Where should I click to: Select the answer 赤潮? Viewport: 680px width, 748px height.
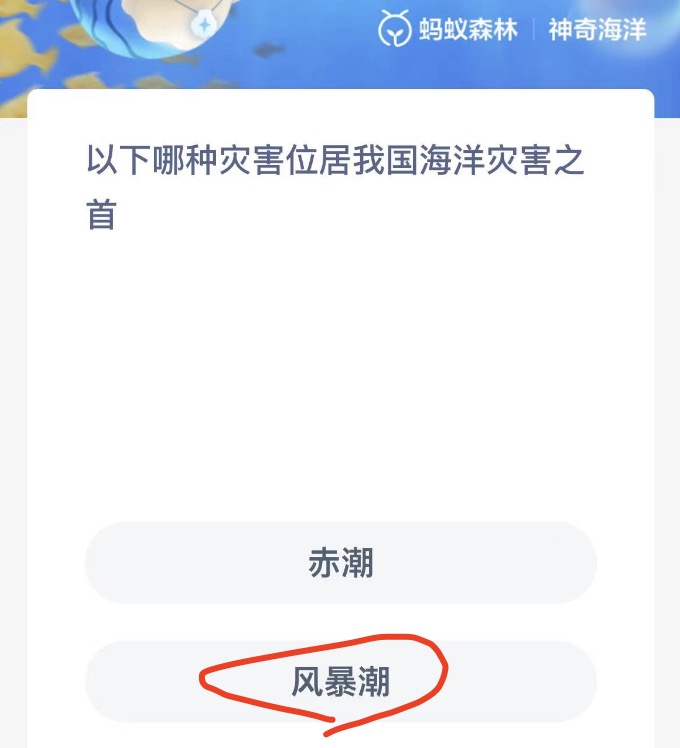[x=340, y=563]
